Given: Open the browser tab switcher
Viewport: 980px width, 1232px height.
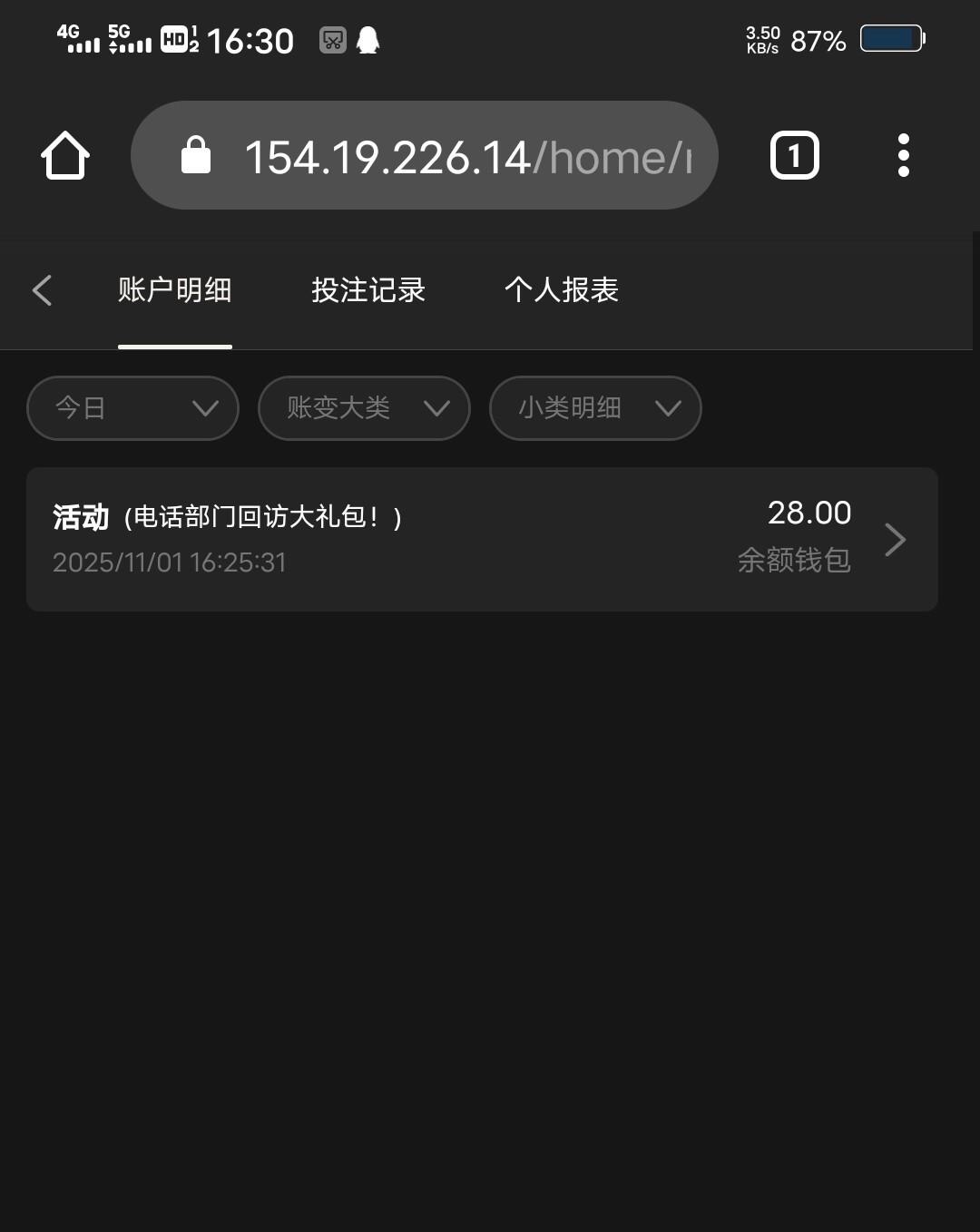Looking at the screenshot, I should pos(794,156).
